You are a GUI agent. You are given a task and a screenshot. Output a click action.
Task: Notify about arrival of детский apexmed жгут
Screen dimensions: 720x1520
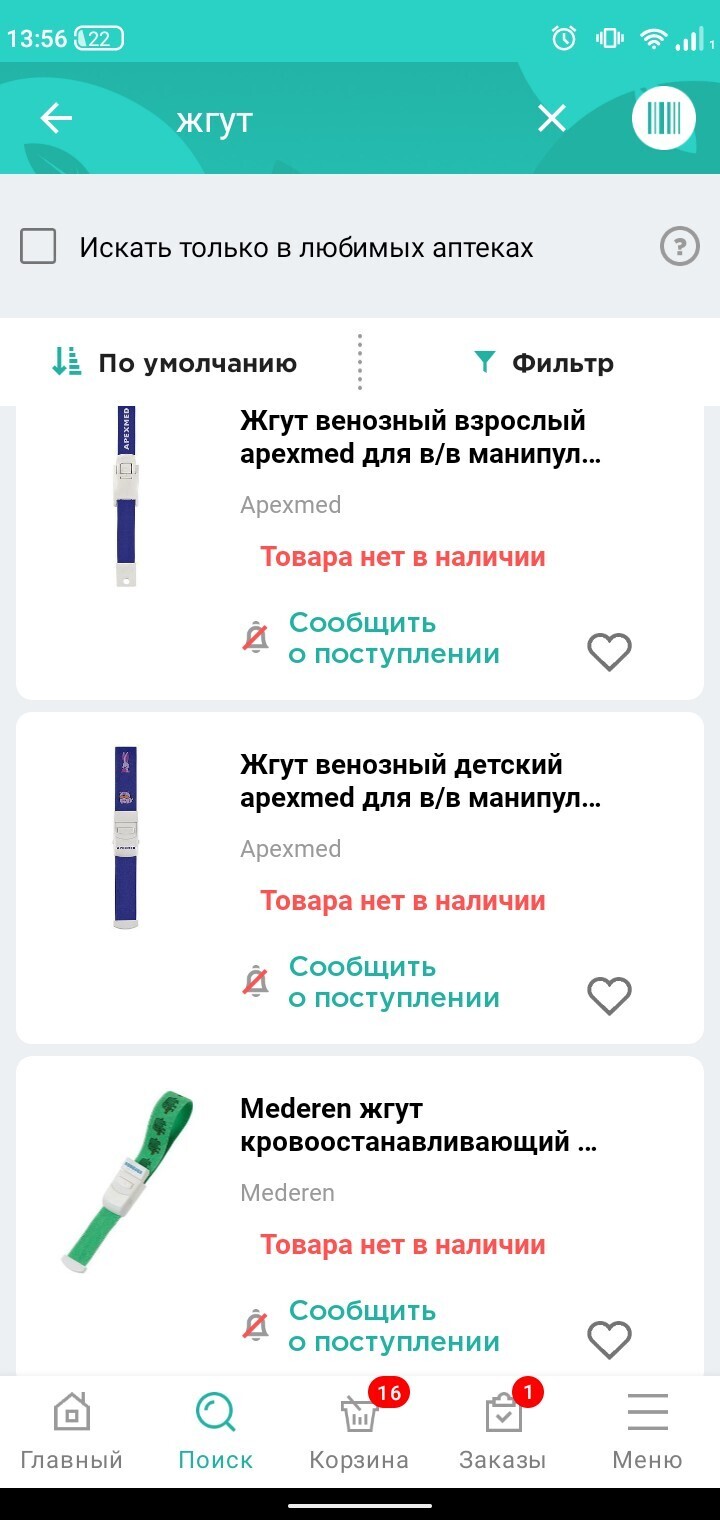point(393,982)
